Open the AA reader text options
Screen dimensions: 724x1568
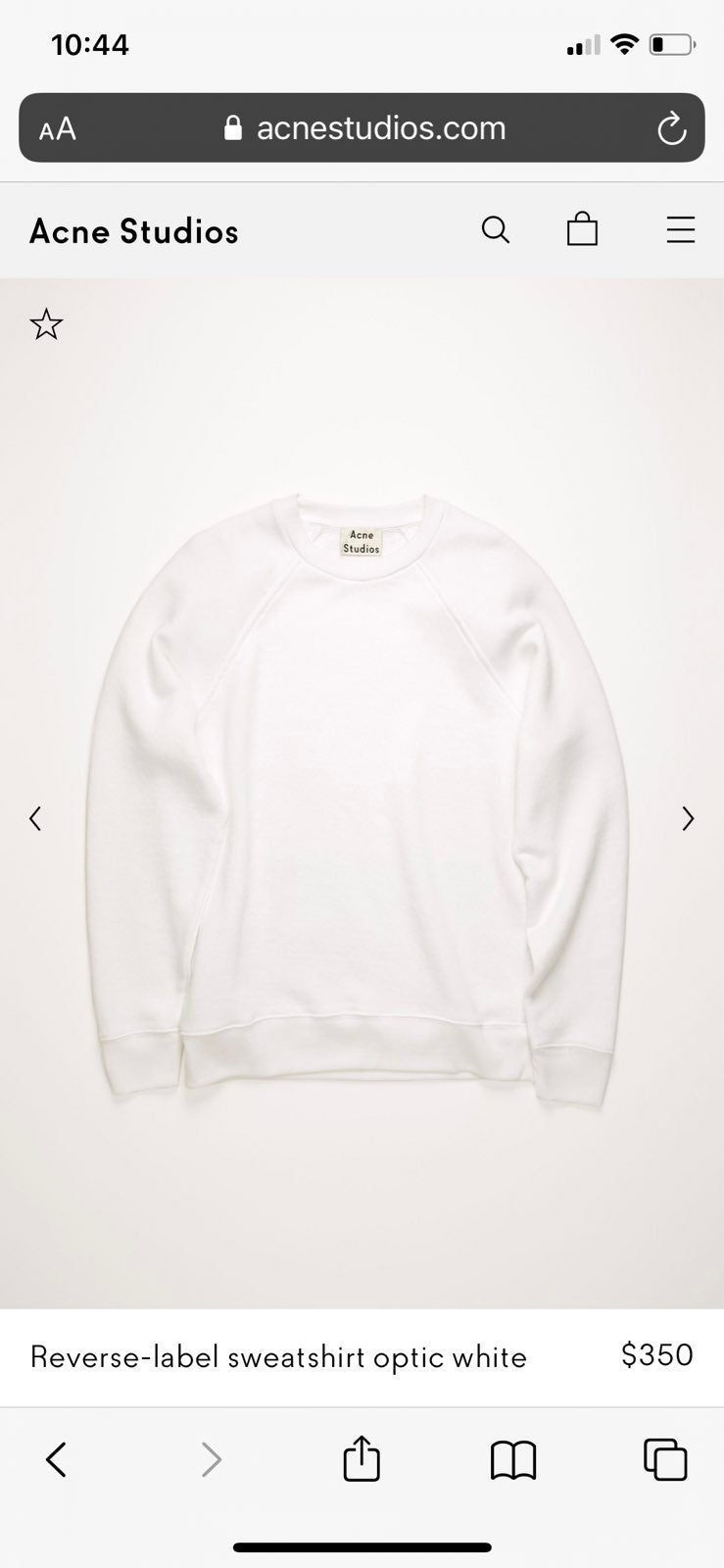[x=57, y=129]
